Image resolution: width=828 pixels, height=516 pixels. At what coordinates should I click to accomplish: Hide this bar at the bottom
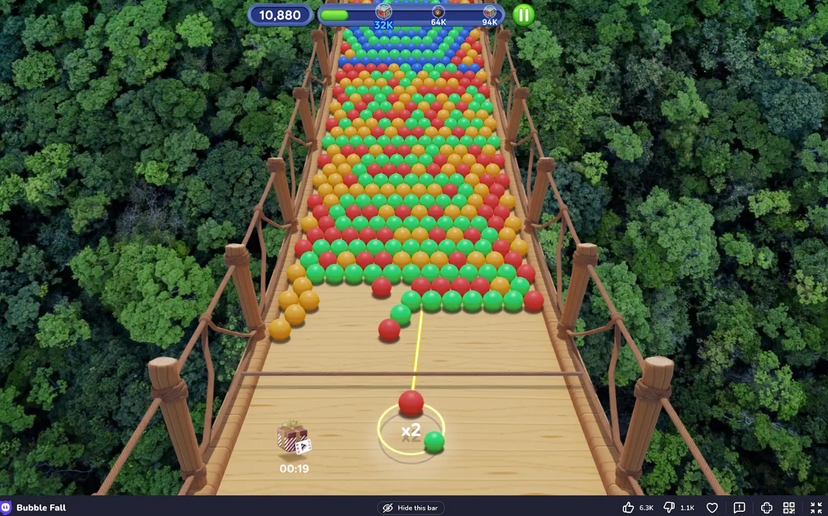pyautogui.click(x=410, y=508)
